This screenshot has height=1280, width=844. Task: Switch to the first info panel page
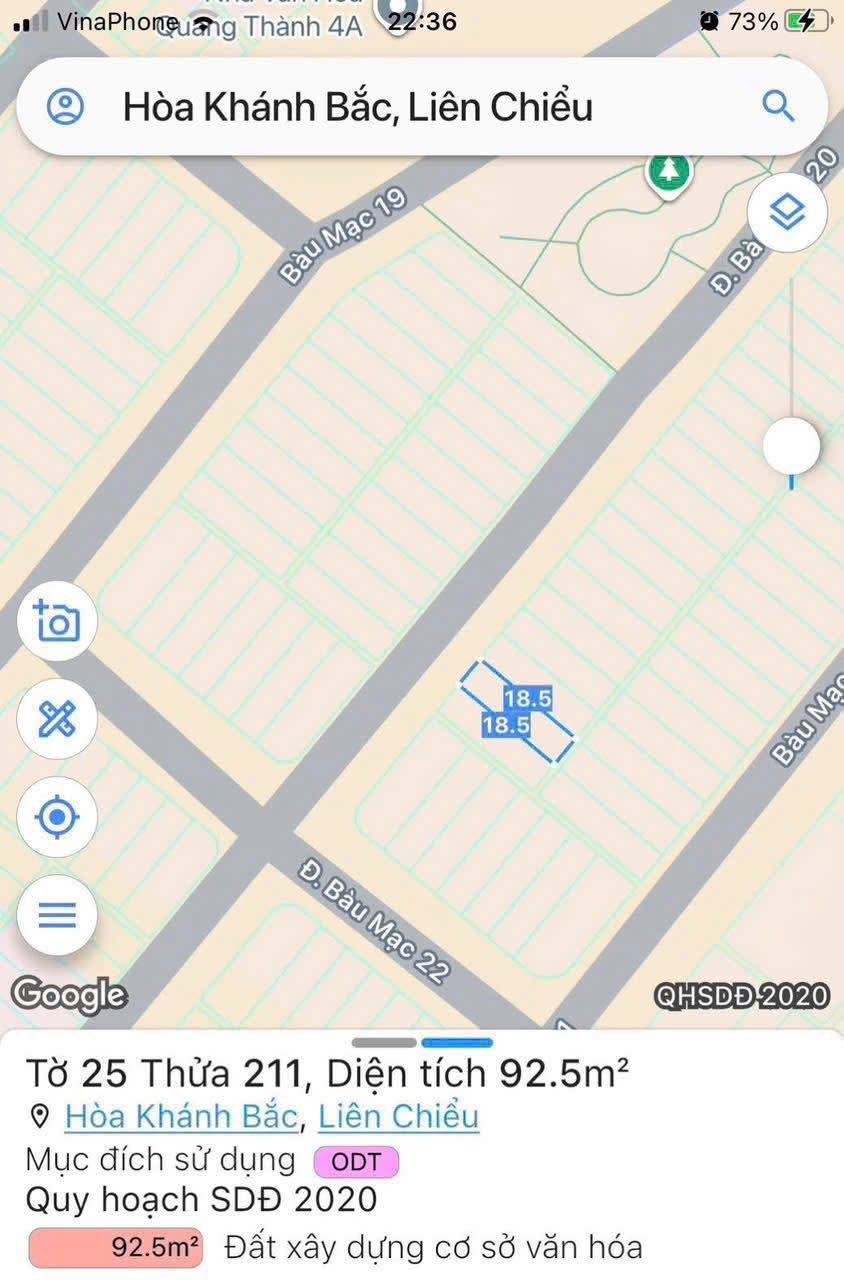[x=384, y=1043]
